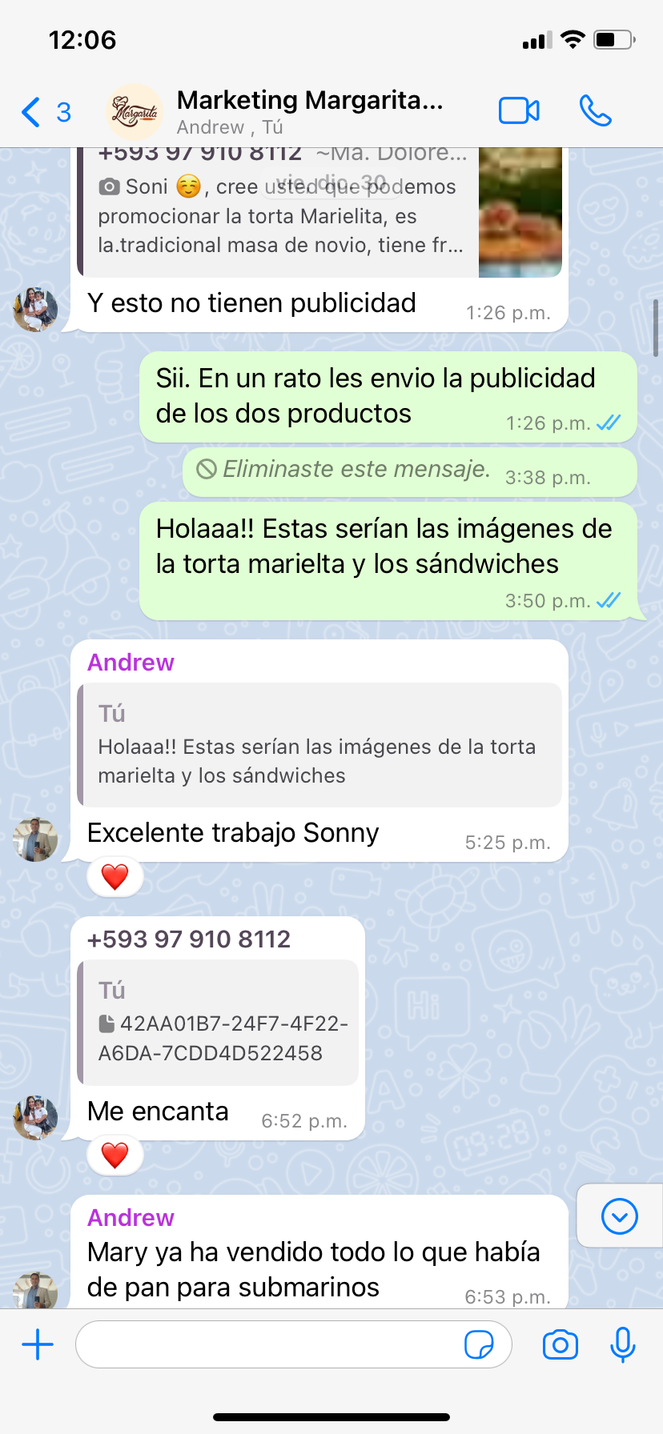The height and width of the screenshot is (1434, 663).
Task: Go back to the chats list
Action: 45,112
